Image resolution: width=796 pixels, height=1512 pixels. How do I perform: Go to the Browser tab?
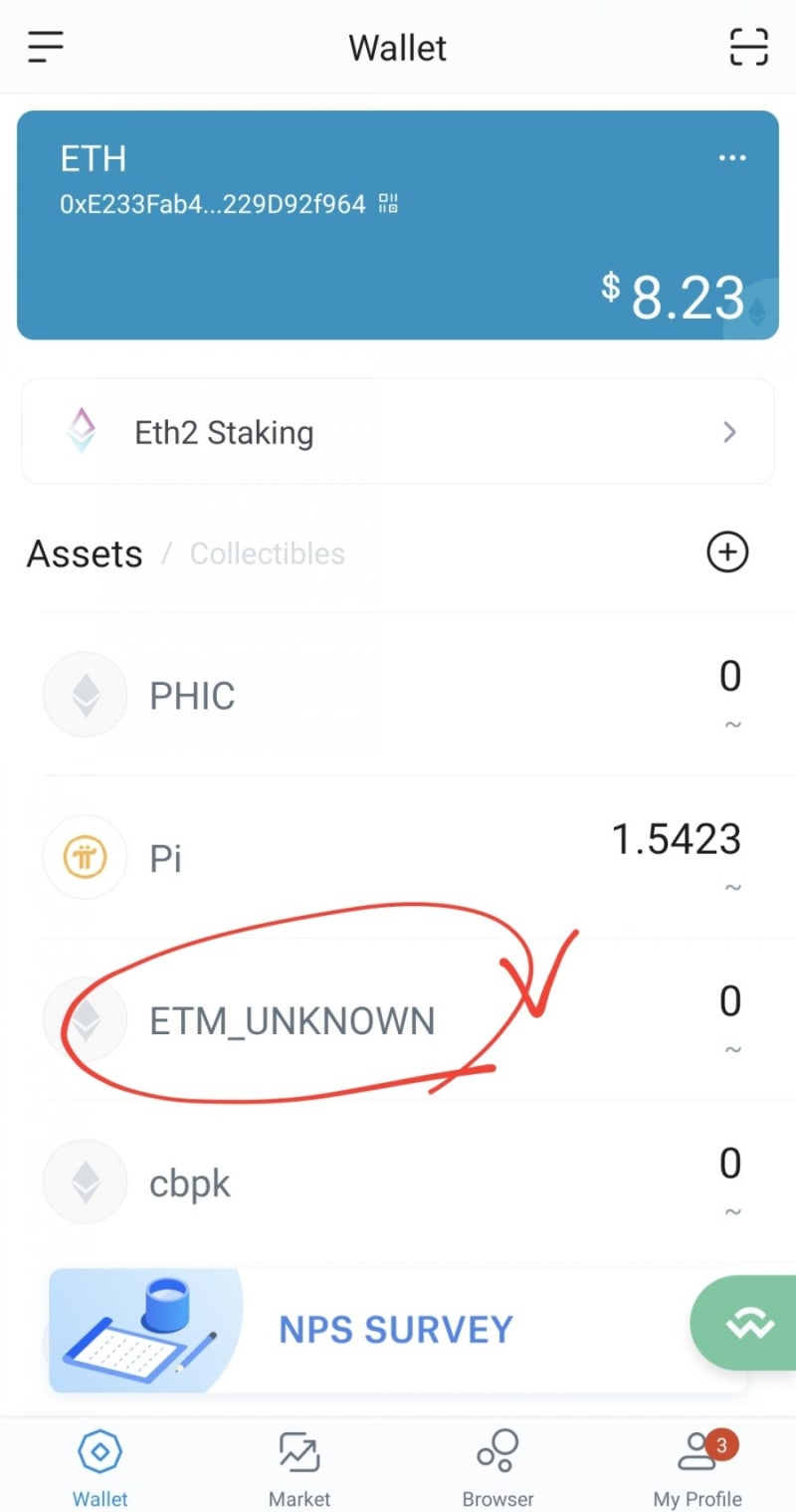click(497, 1469)
